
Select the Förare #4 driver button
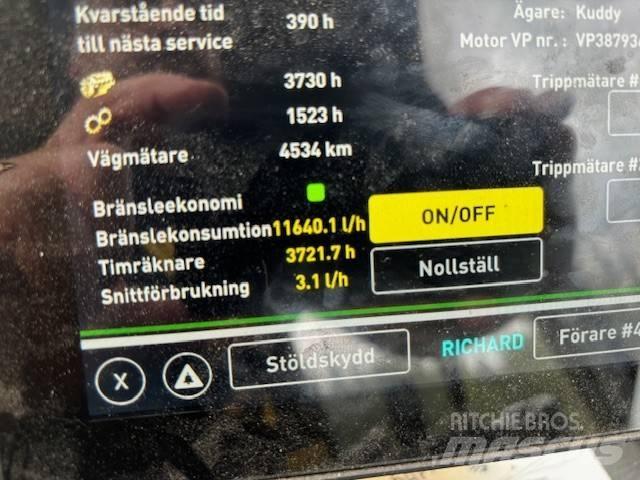[590, 333]
